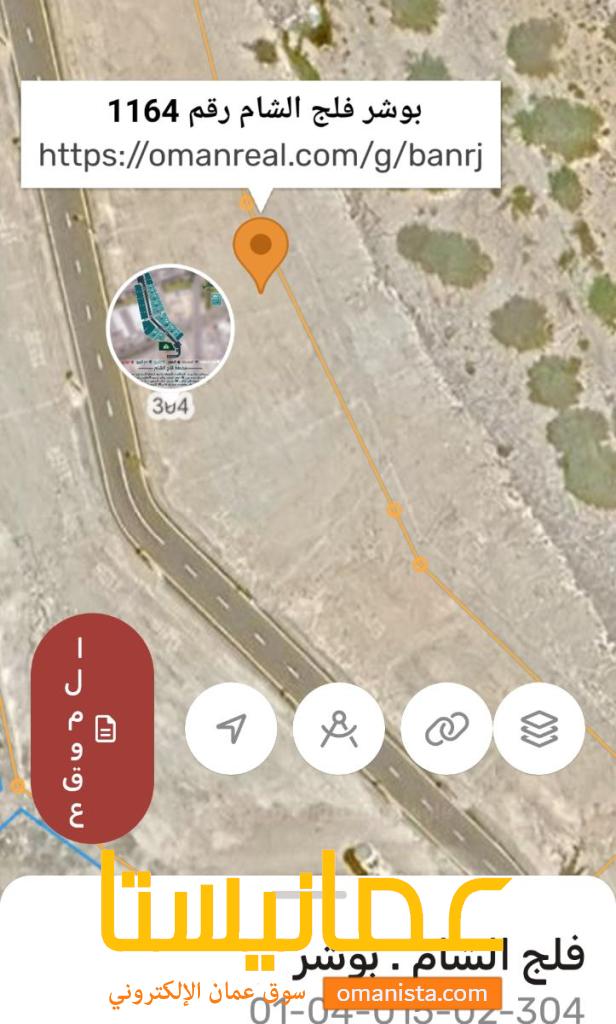Image resolution: width=616 pixels, height=1024 pixels.
Task: Open the map layers button
Action: [539, 728]
